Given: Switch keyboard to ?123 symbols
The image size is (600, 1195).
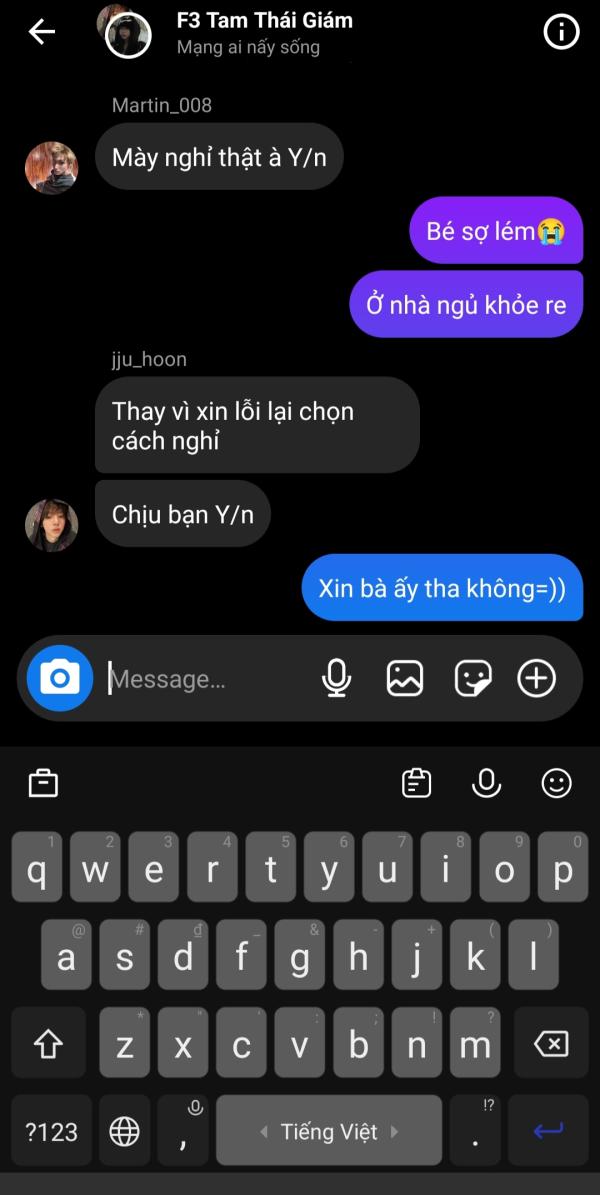Looking at the screenshot, I should [51, 1131].
